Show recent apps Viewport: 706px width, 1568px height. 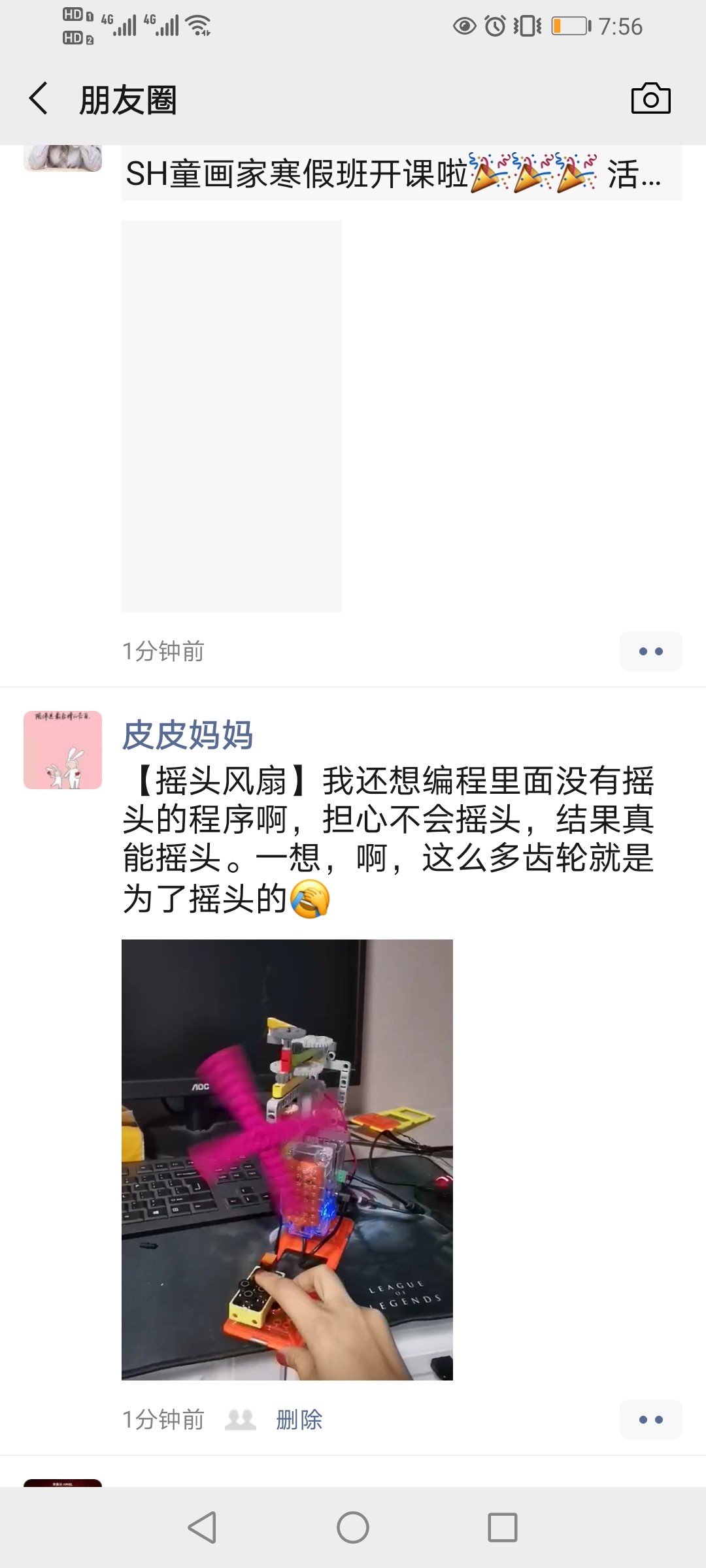(503, 1527)
